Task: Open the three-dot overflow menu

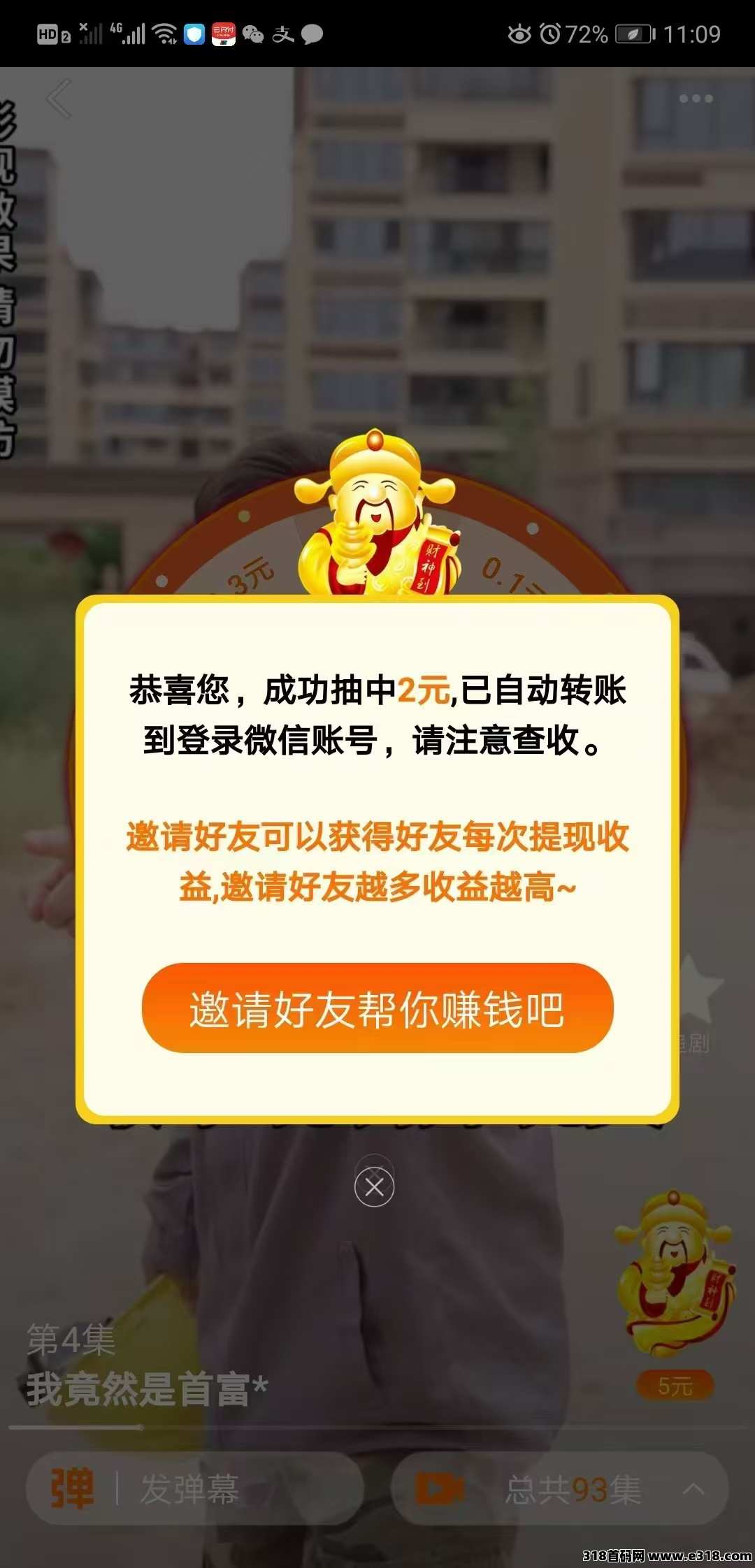Action: [x=696, y=99]
